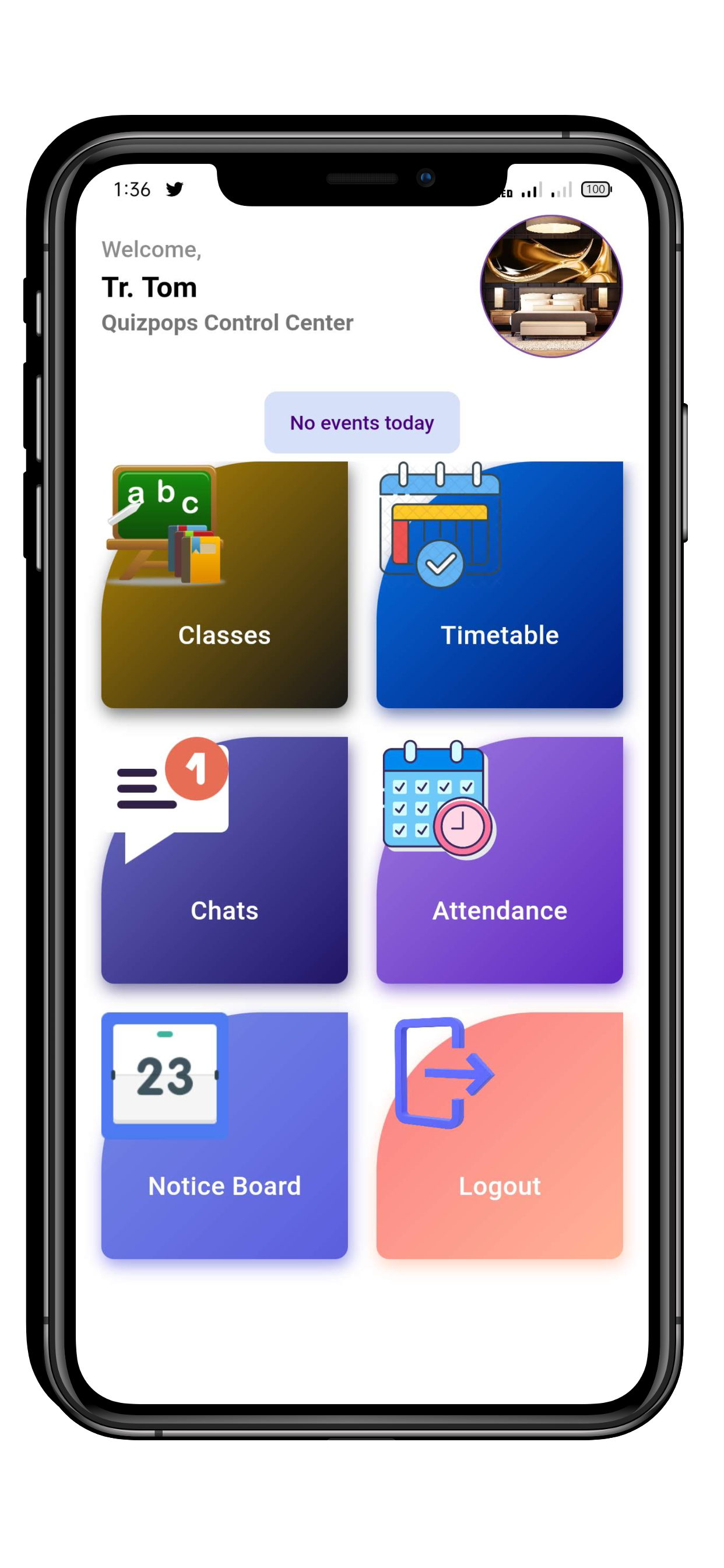Tap the Logout tile
Image resolution: width=724 pixels, height=1568 pixels.
click(499, 1135)
